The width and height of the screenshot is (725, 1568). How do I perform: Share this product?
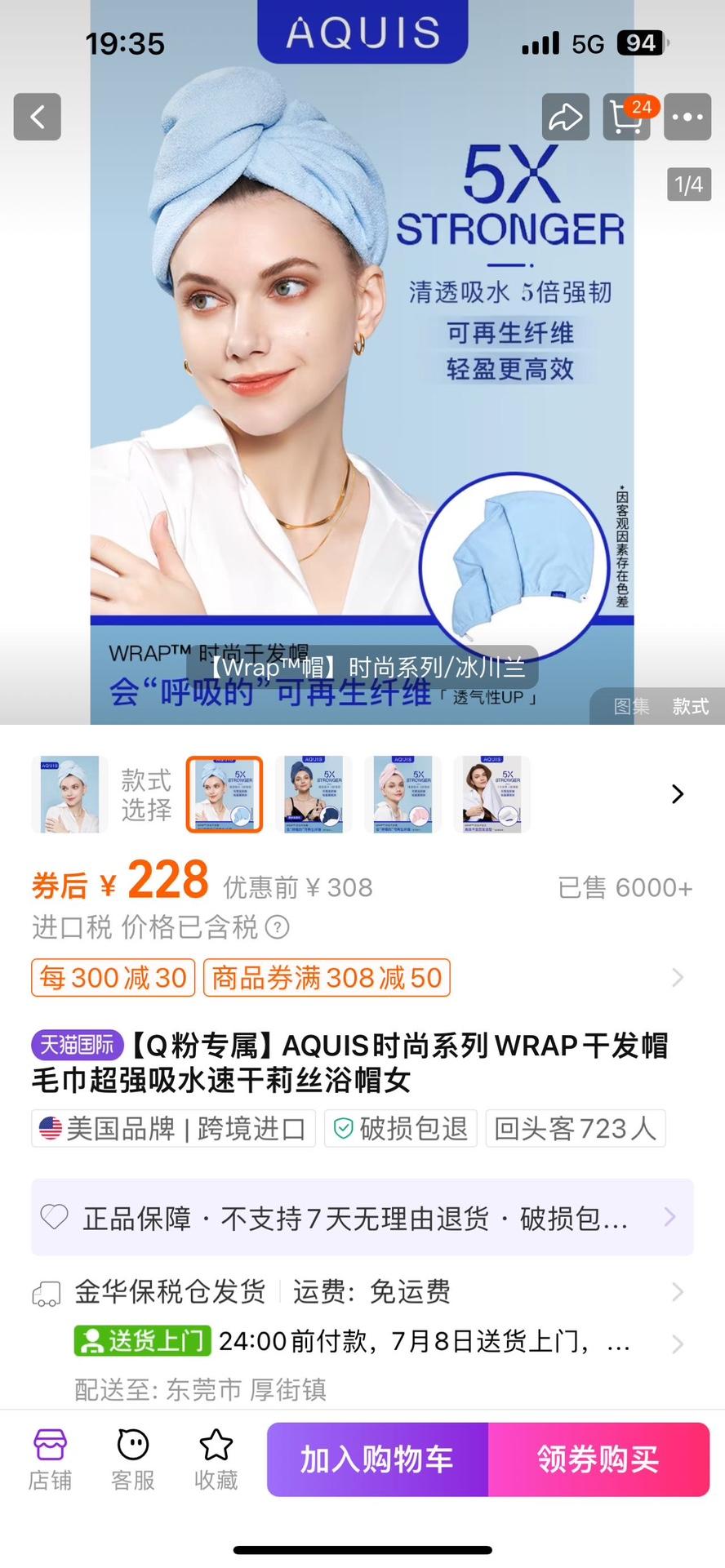pyautogui.click(x=565, y=118)
